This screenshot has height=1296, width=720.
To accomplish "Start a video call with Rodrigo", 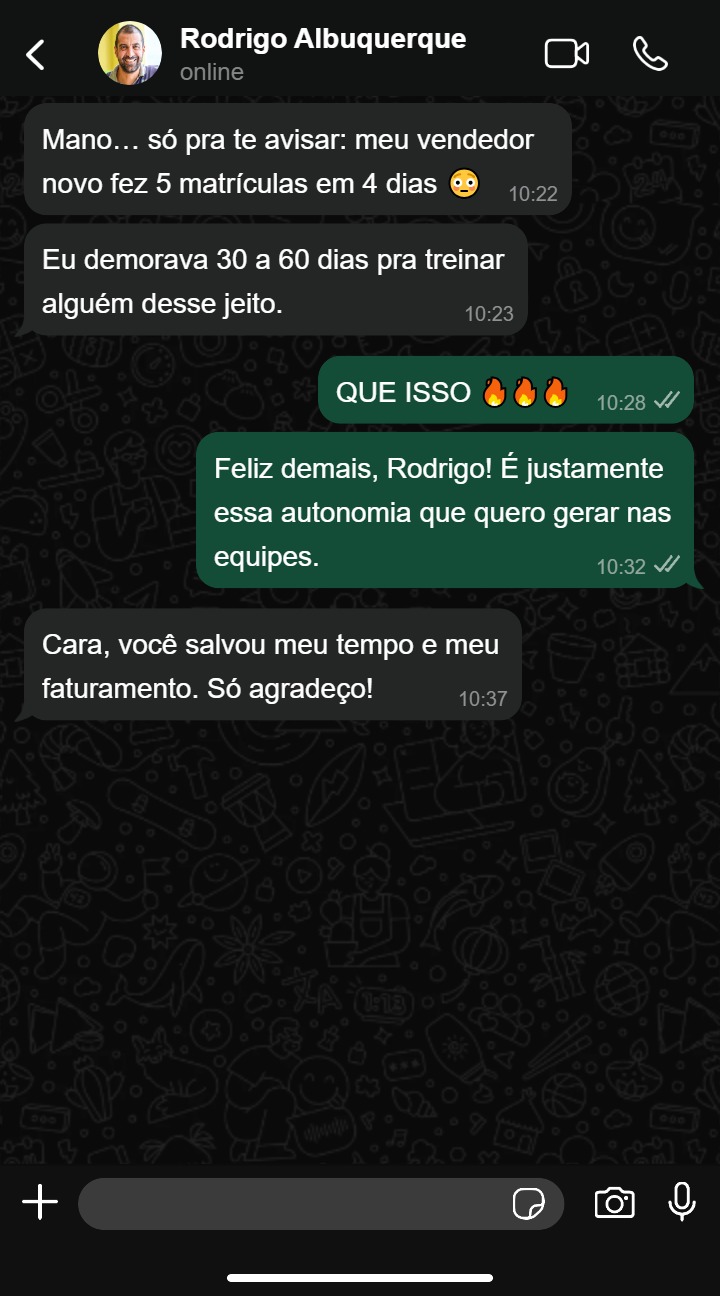I will [566, 54].
